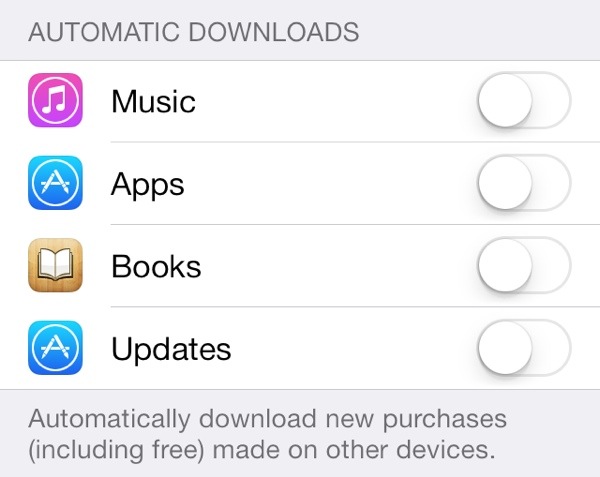Screen dimensions: 600x477
Task: Toggle automatic downloads for Books
Action: pos(524,266)
